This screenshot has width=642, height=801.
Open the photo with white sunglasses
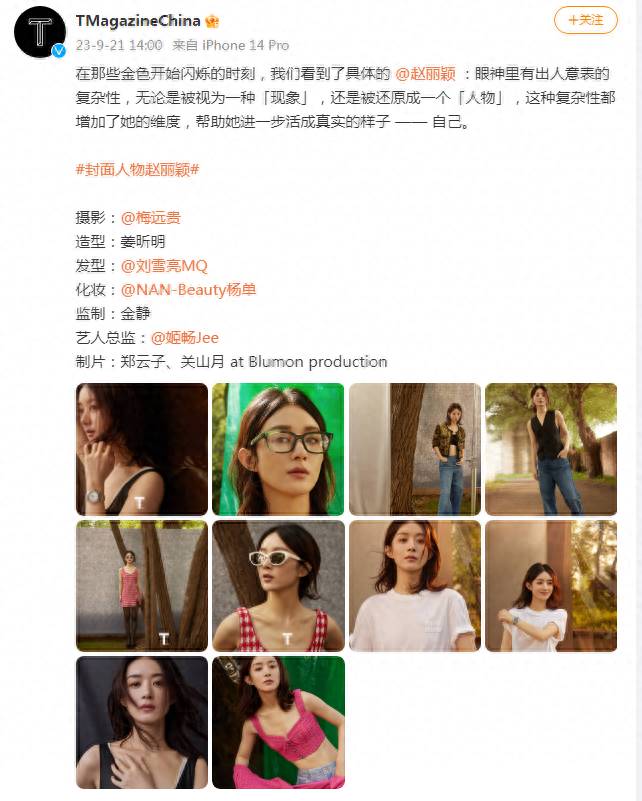click(278, 585)
